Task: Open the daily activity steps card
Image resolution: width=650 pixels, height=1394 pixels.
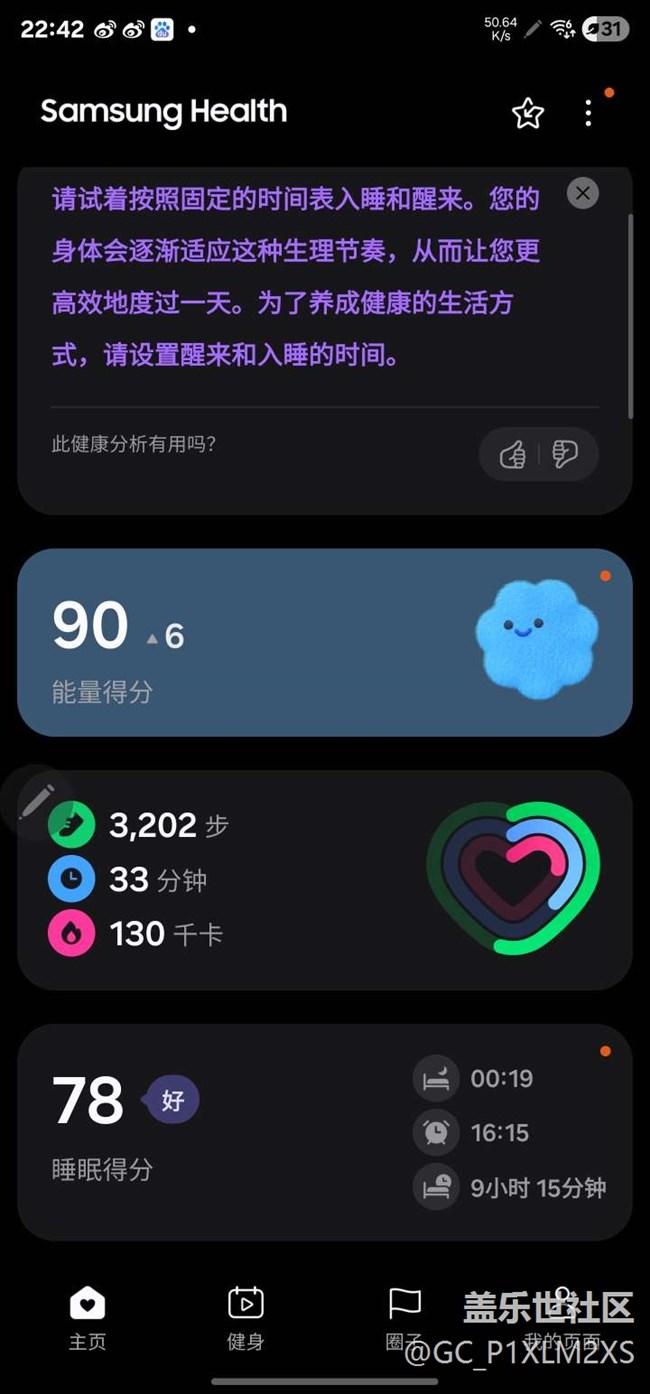Action: tap(325, 879)
